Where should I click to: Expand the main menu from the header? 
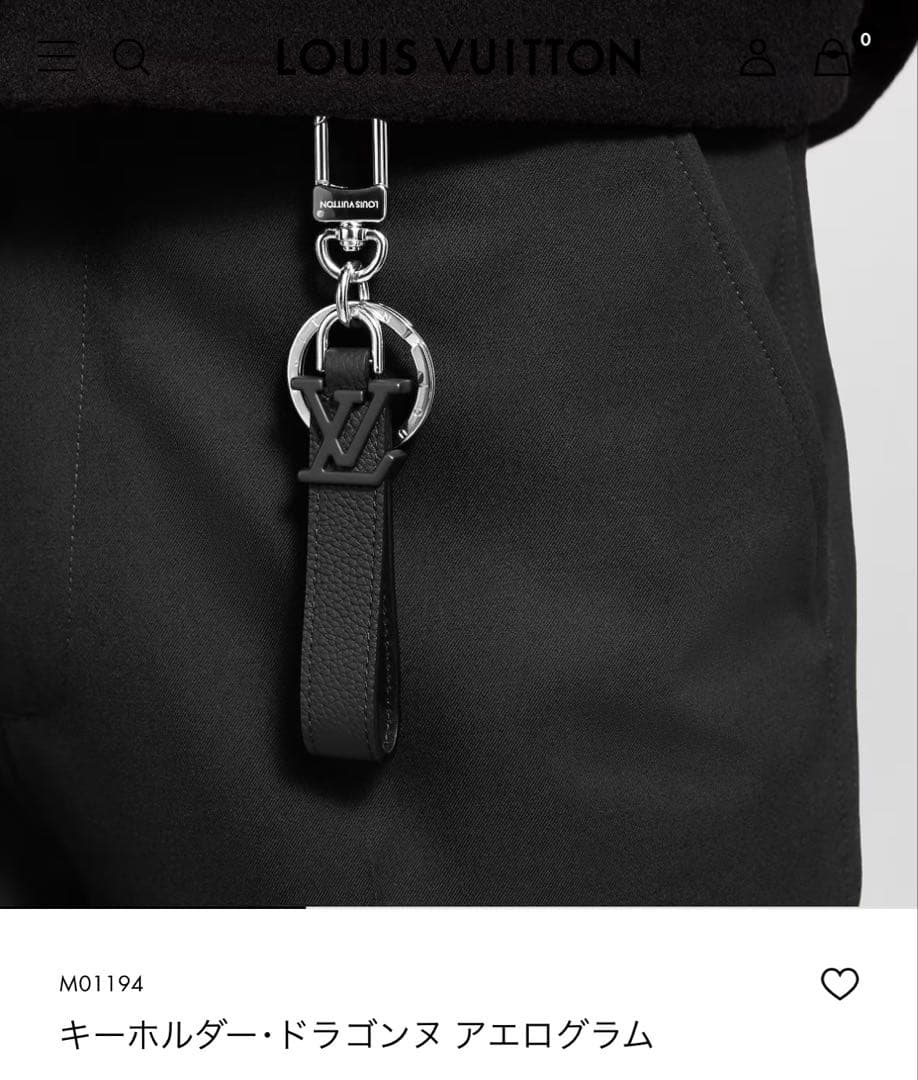55,55
